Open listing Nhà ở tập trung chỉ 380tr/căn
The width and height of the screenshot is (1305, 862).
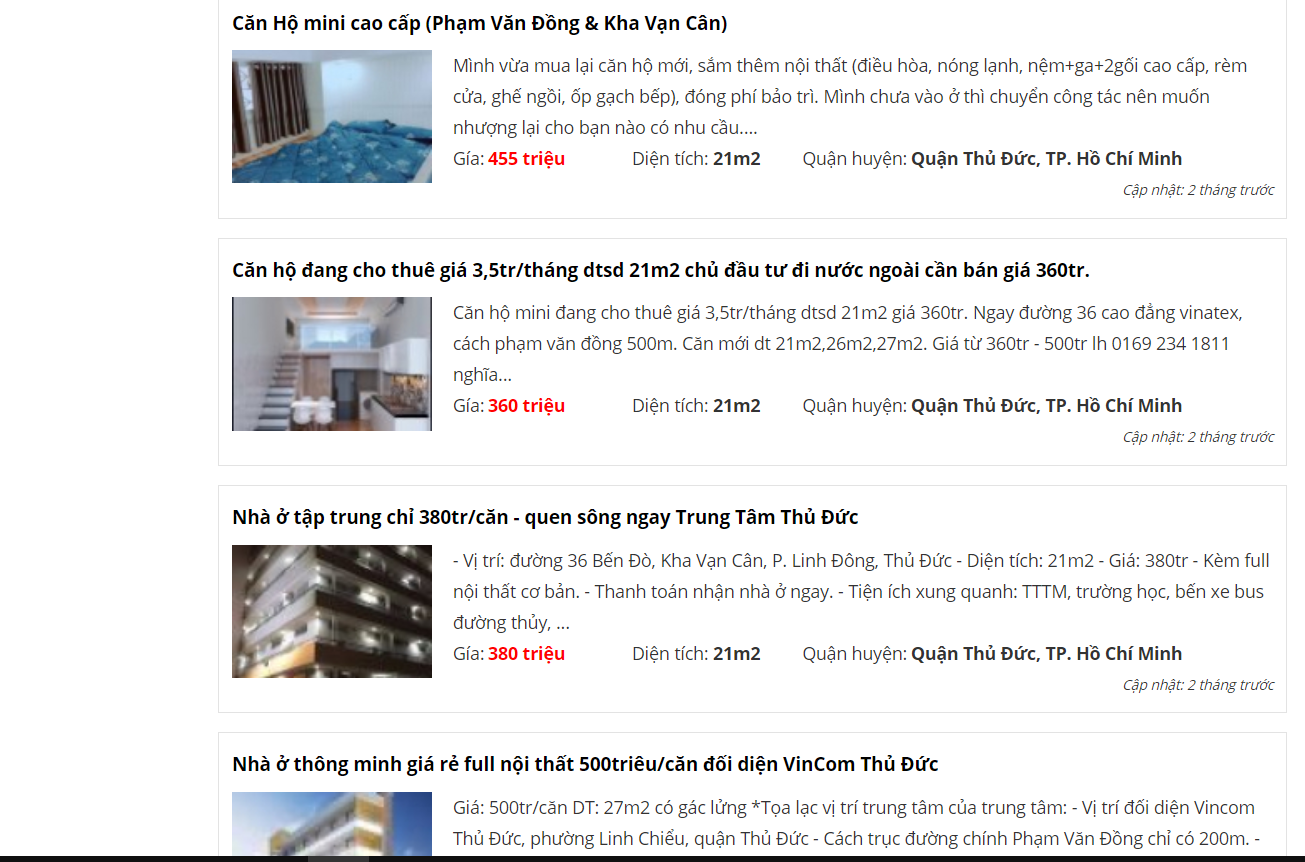tap(545, 517)
